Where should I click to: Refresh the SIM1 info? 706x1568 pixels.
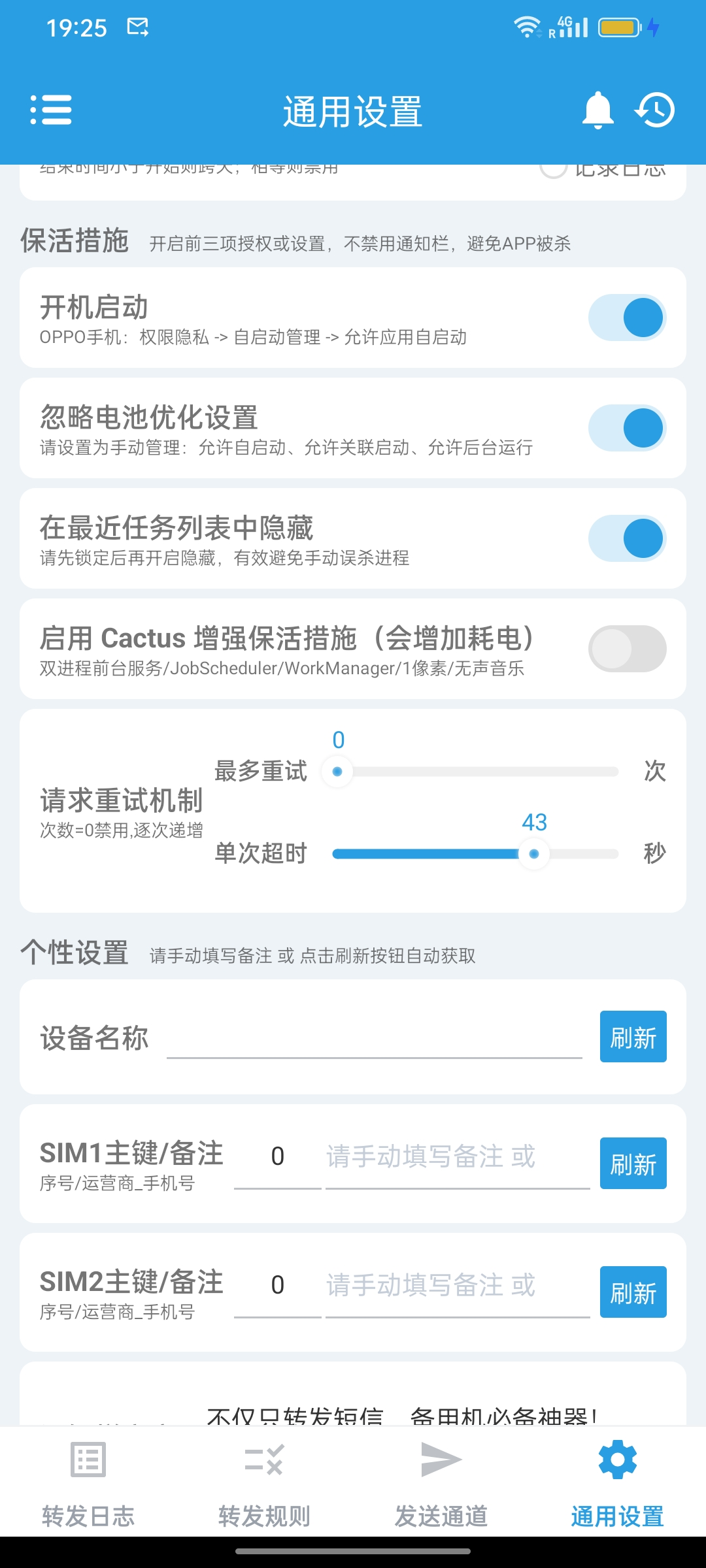click(x=633, y=1164)
